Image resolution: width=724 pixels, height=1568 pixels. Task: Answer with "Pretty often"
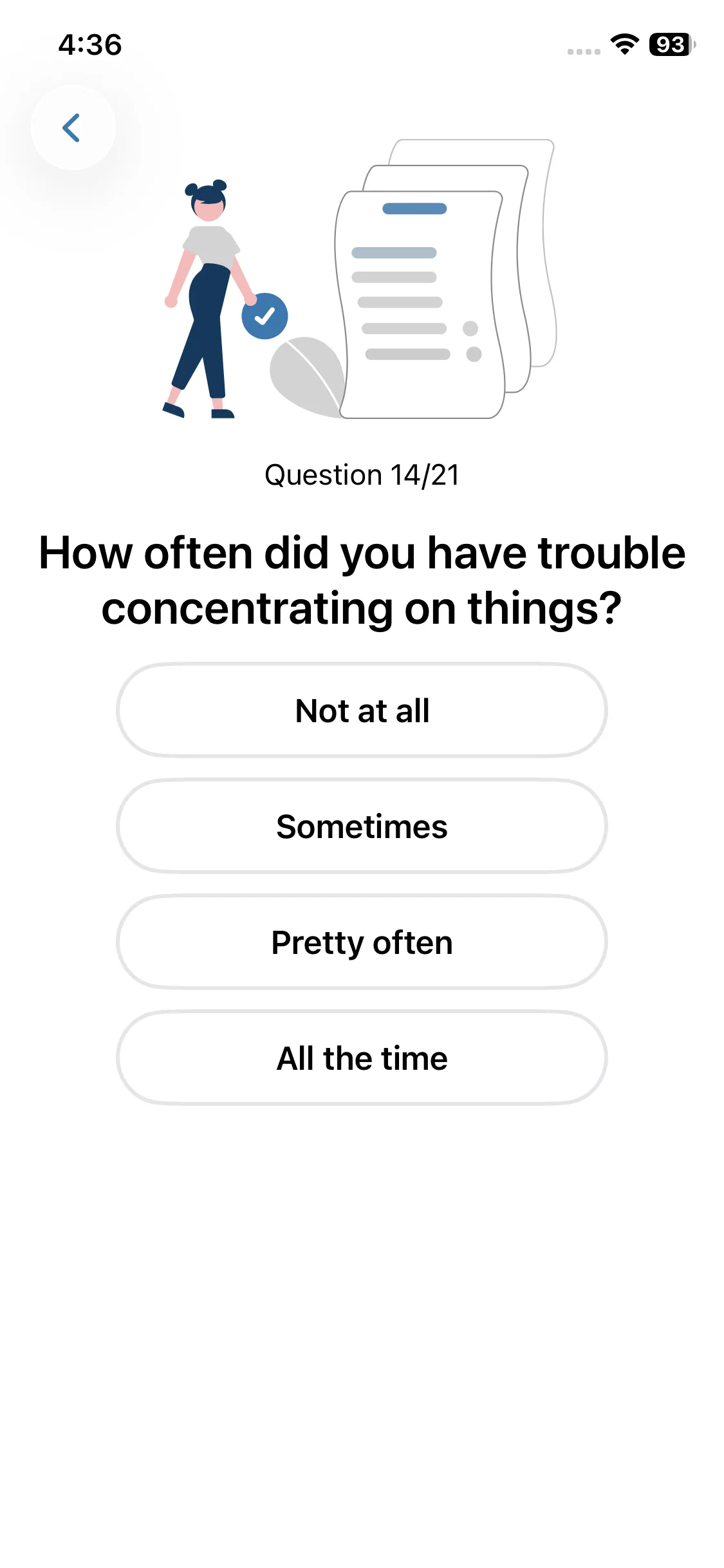pos(362,942)
